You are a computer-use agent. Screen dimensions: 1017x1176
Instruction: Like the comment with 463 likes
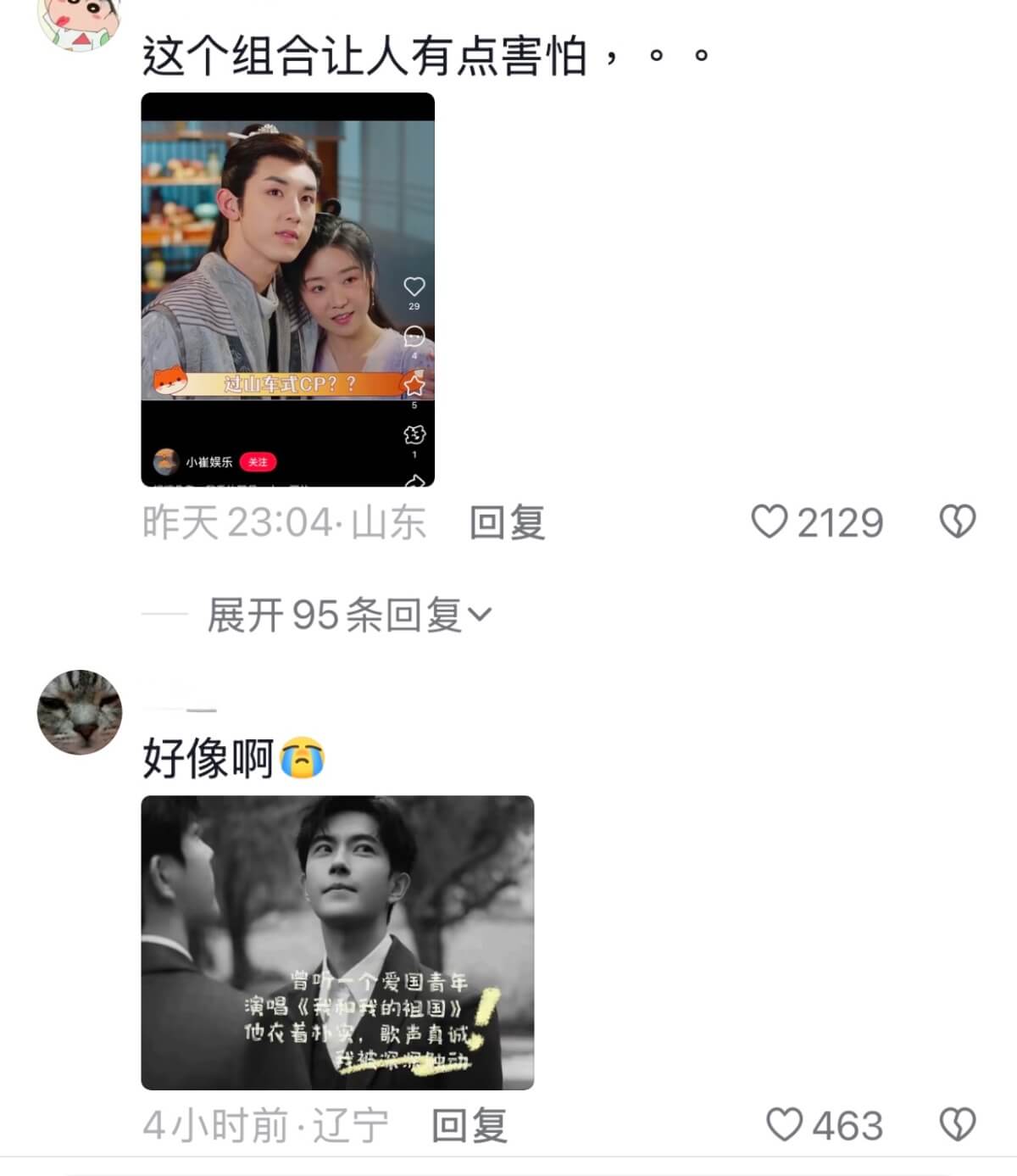[x=784, y=1125]
